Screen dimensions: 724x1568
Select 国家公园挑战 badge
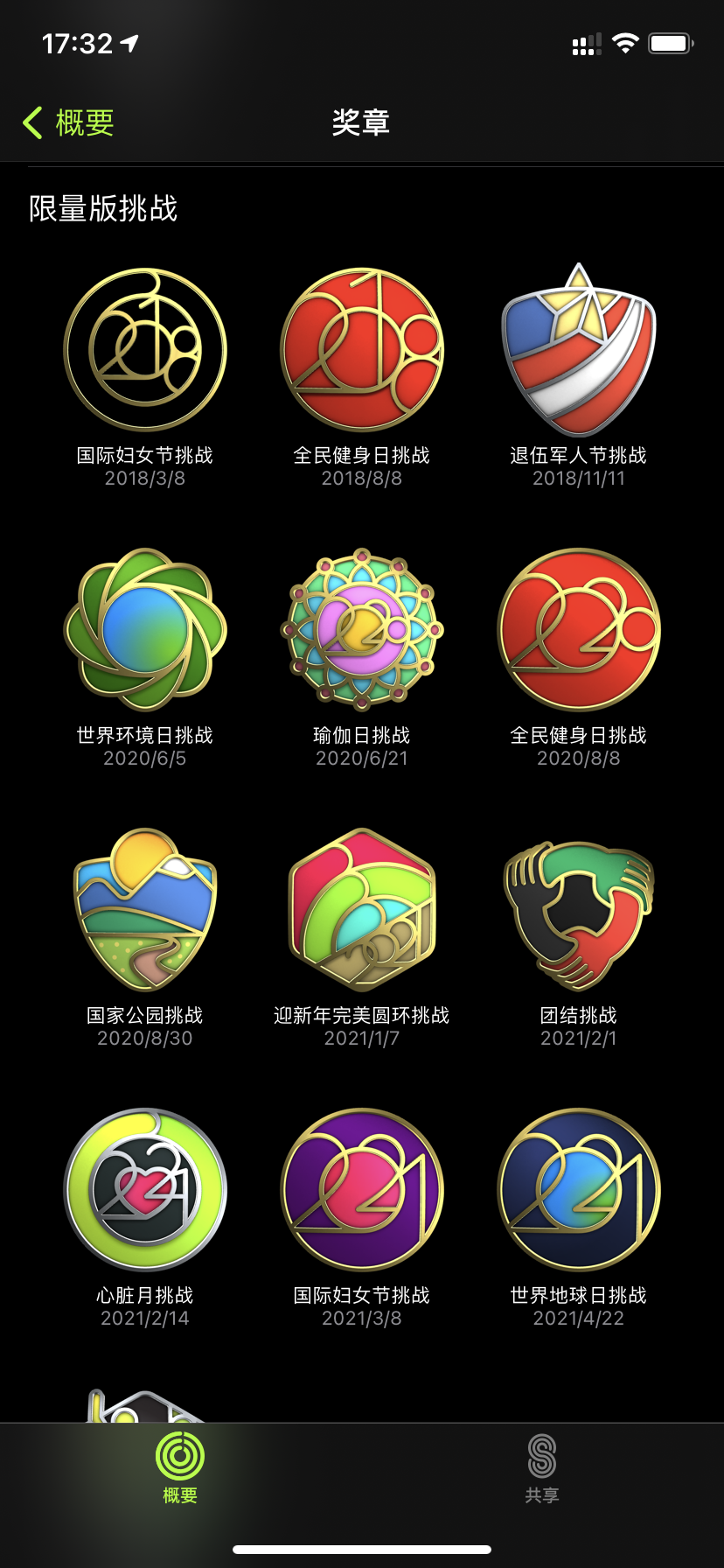click(x=145, y=910)
